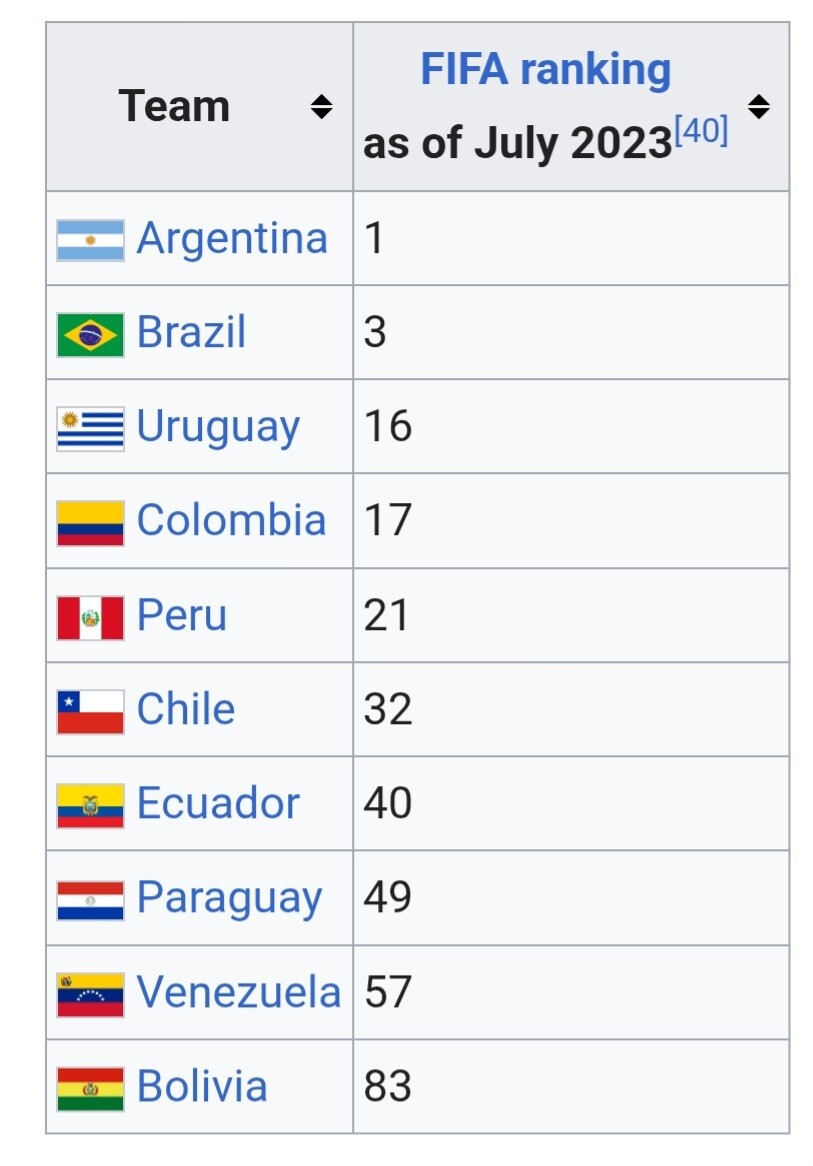Go to the Paraguay team page

(230, 899)
